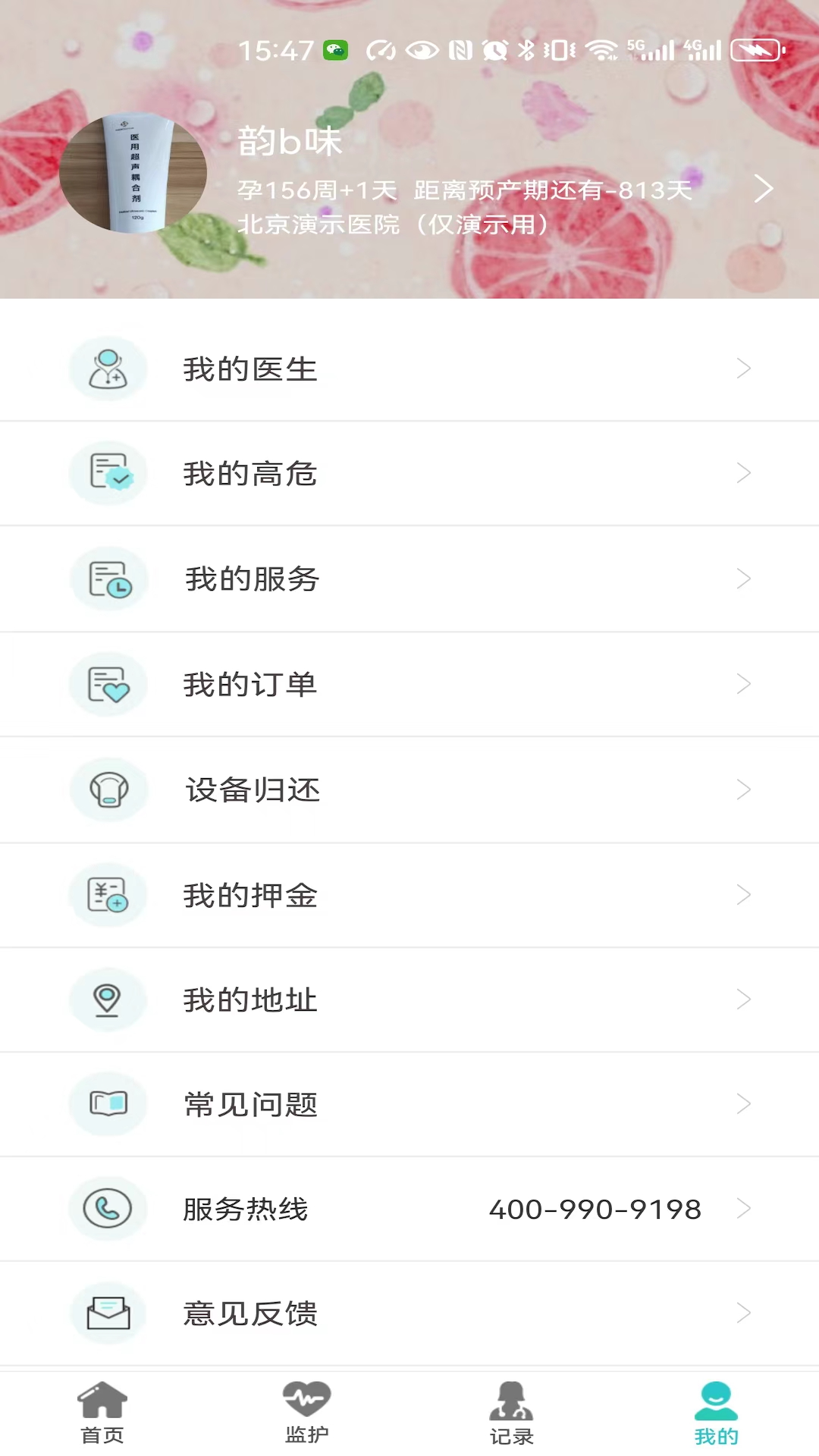Click the 服务热线 phone icon
The height and width of the screenshot is (1456, 819).
click(108, 1210)
